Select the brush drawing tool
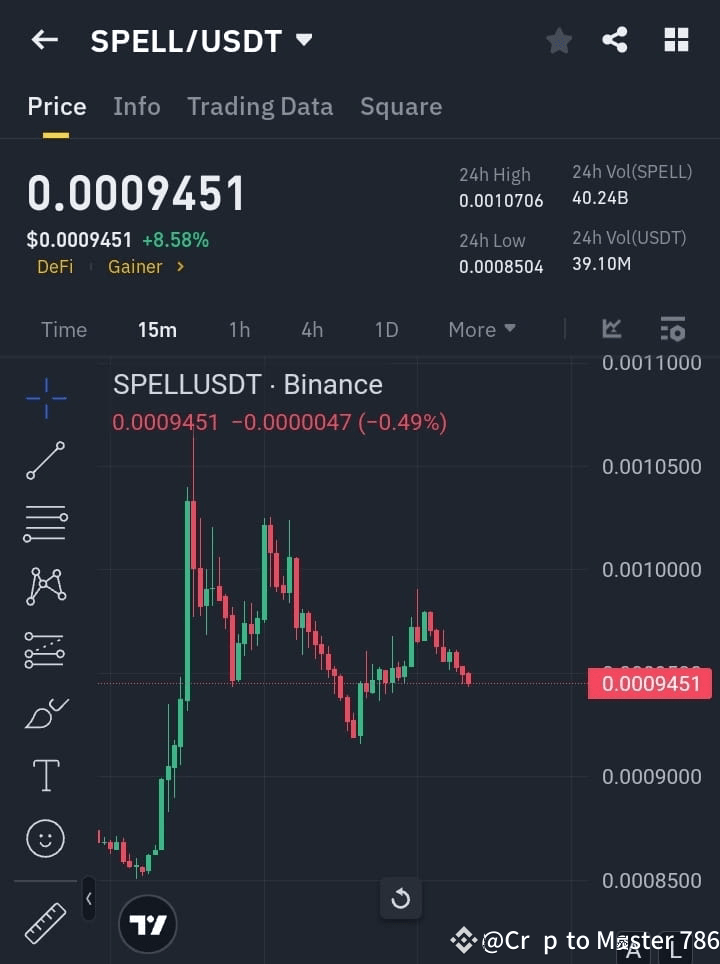The height and width of the screenshot is (964, 720). pos(45,712)
